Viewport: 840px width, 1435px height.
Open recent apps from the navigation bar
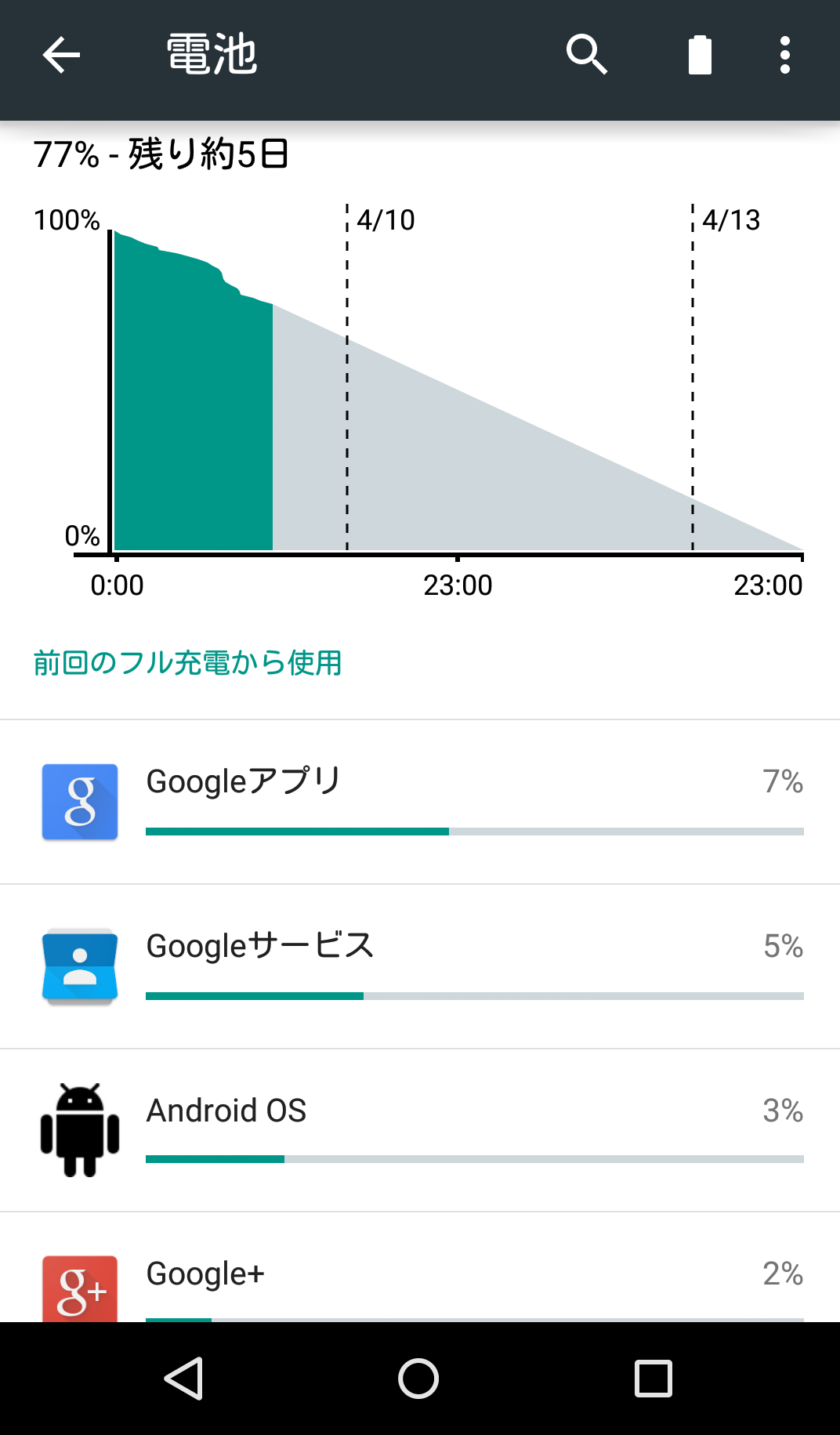click(654, 1379)
